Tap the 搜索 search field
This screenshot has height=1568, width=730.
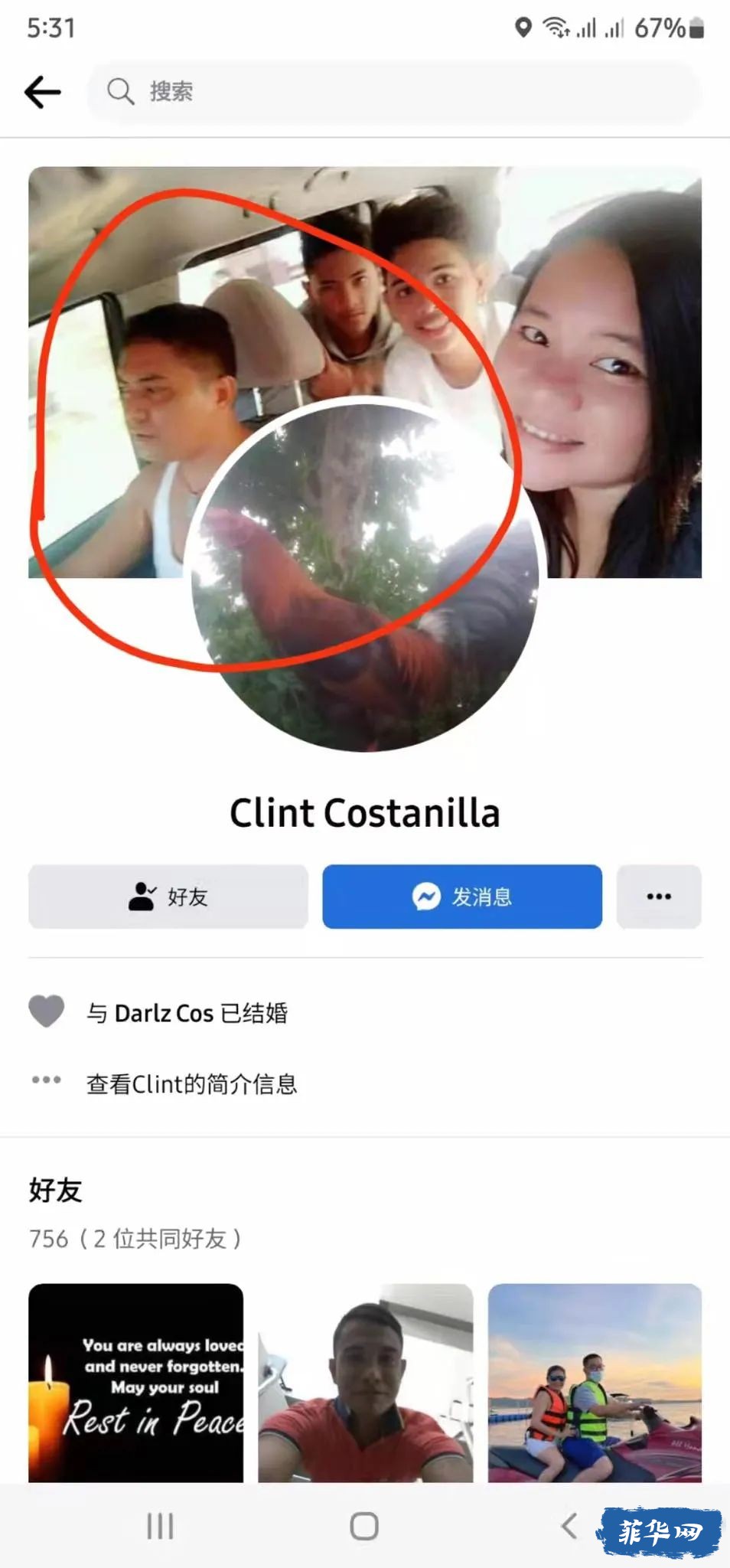tap(394, 92)
